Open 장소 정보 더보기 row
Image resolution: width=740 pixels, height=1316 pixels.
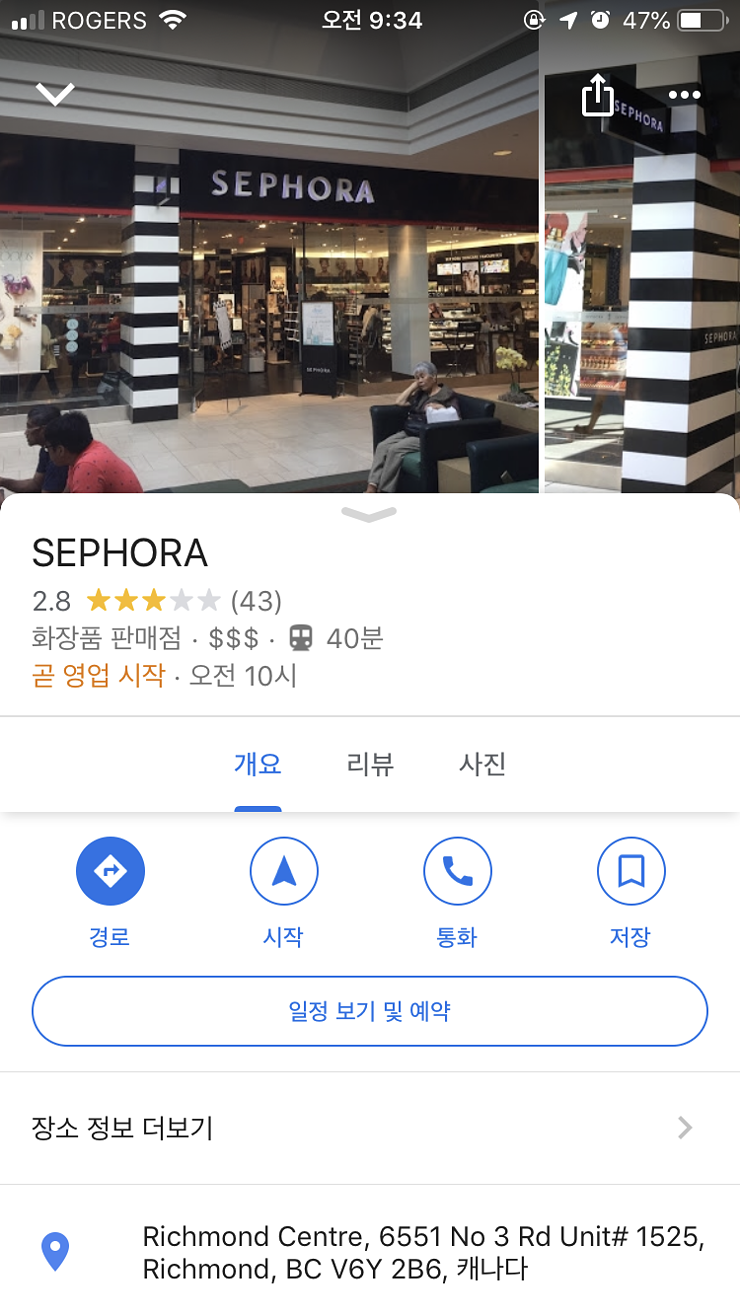pos(370,1129)
